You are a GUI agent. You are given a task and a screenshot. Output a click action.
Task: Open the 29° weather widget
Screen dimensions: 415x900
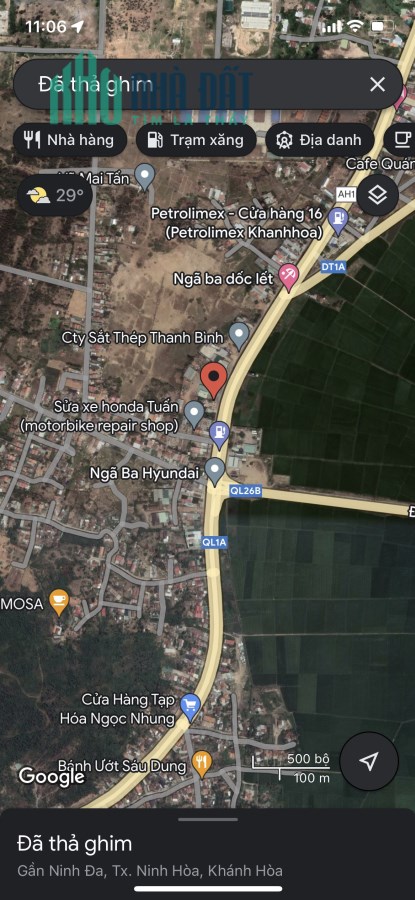tap(55, 196)
